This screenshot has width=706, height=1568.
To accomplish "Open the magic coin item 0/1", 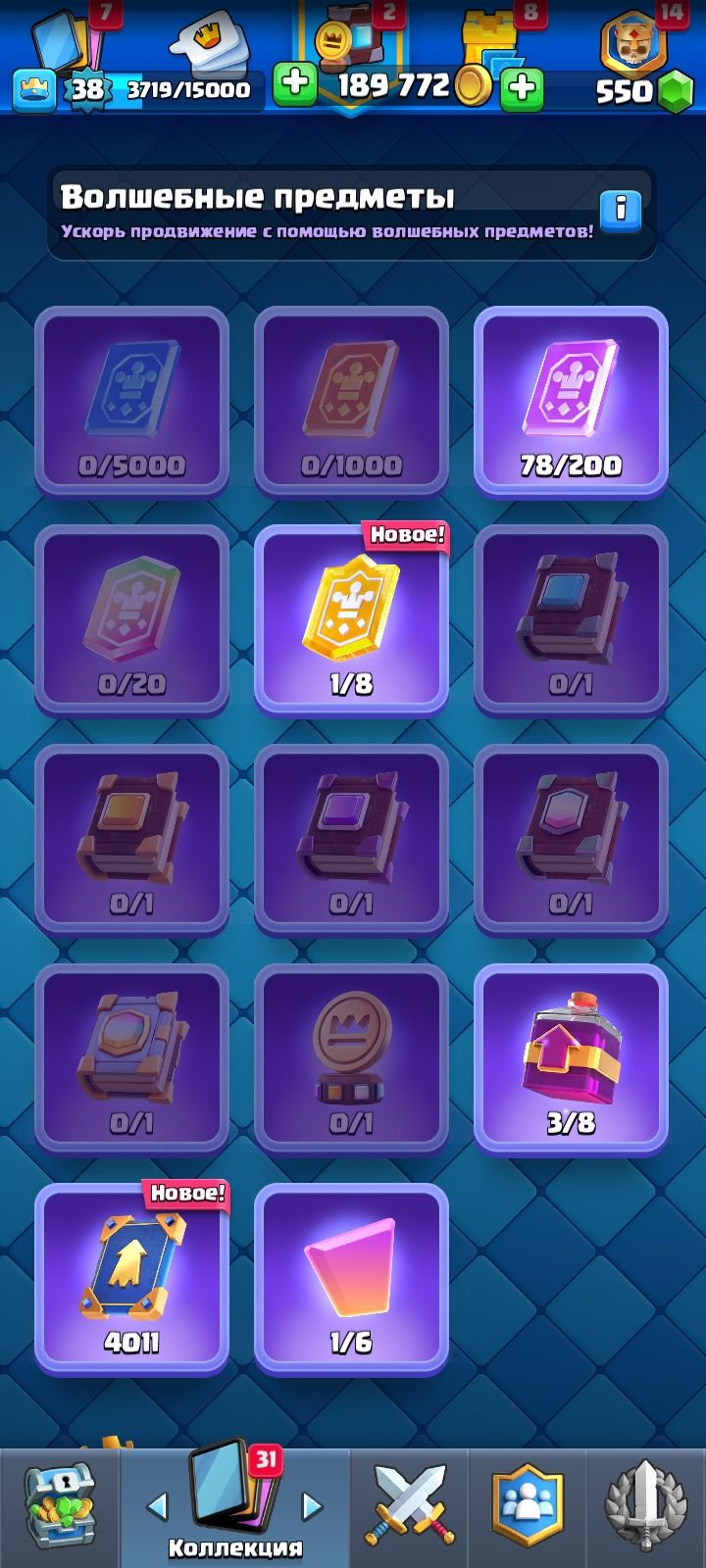I will pyautogui.click(x=351, y=1060).
